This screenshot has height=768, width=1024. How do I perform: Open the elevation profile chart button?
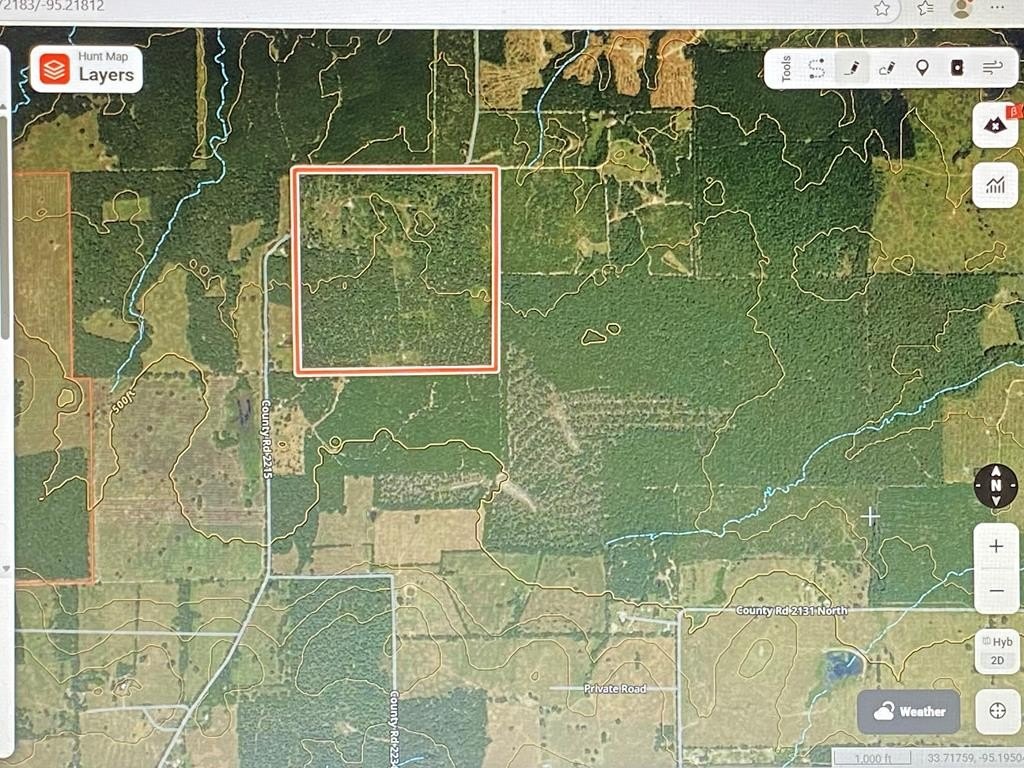coord(996,184)
